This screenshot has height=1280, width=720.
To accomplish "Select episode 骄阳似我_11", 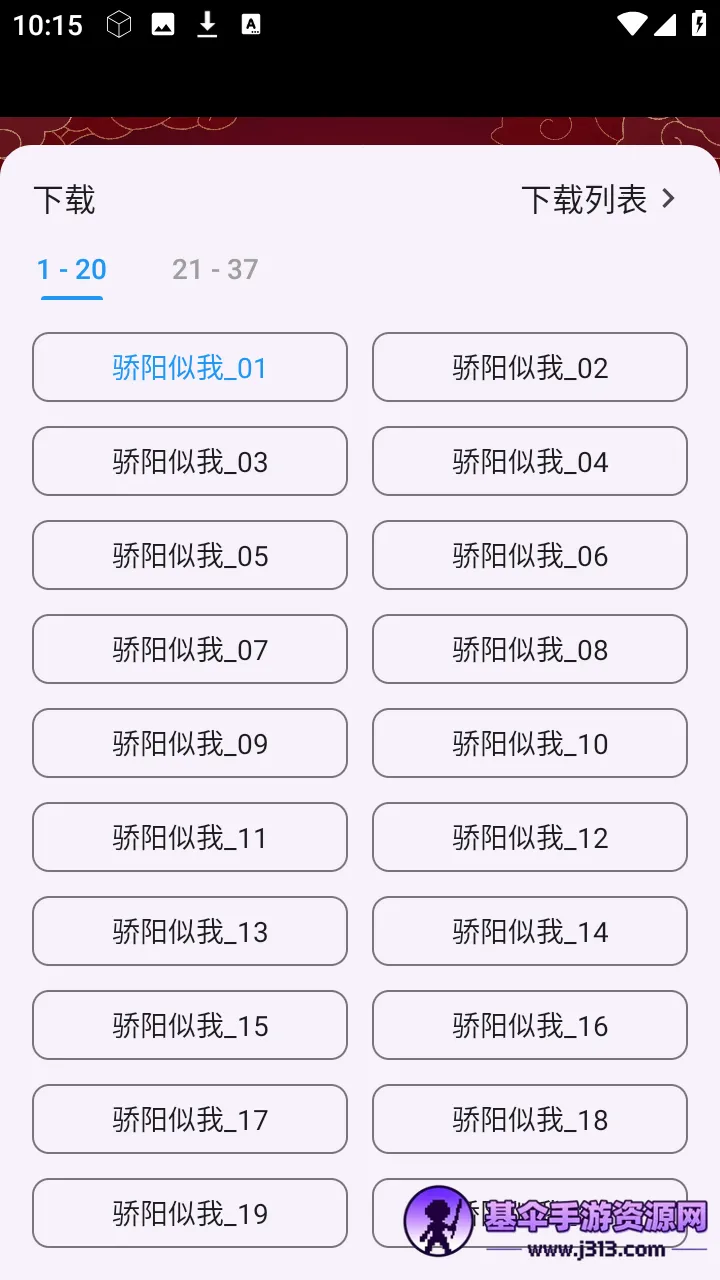I will (x=190, y=838).
